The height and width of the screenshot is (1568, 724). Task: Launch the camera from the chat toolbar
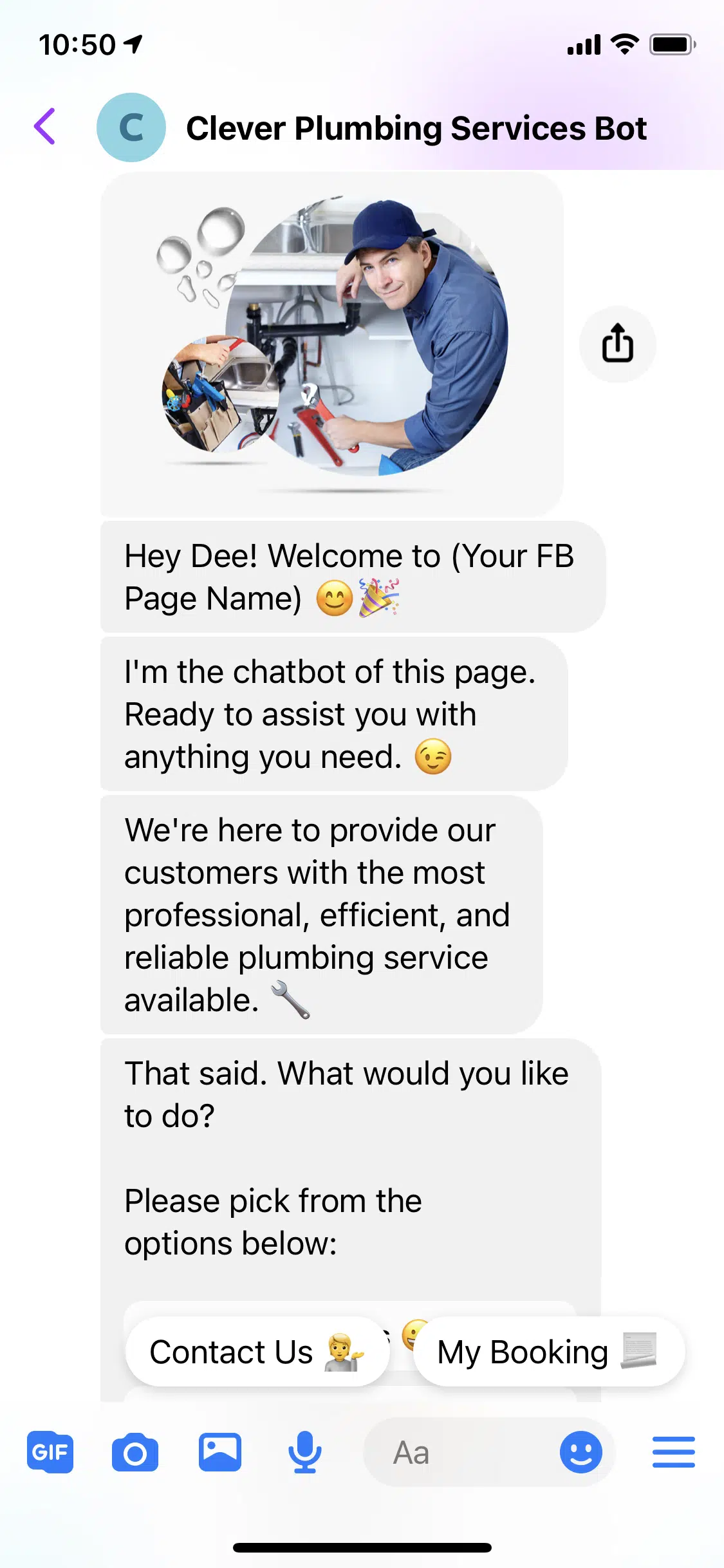(x=135, y=1452)
